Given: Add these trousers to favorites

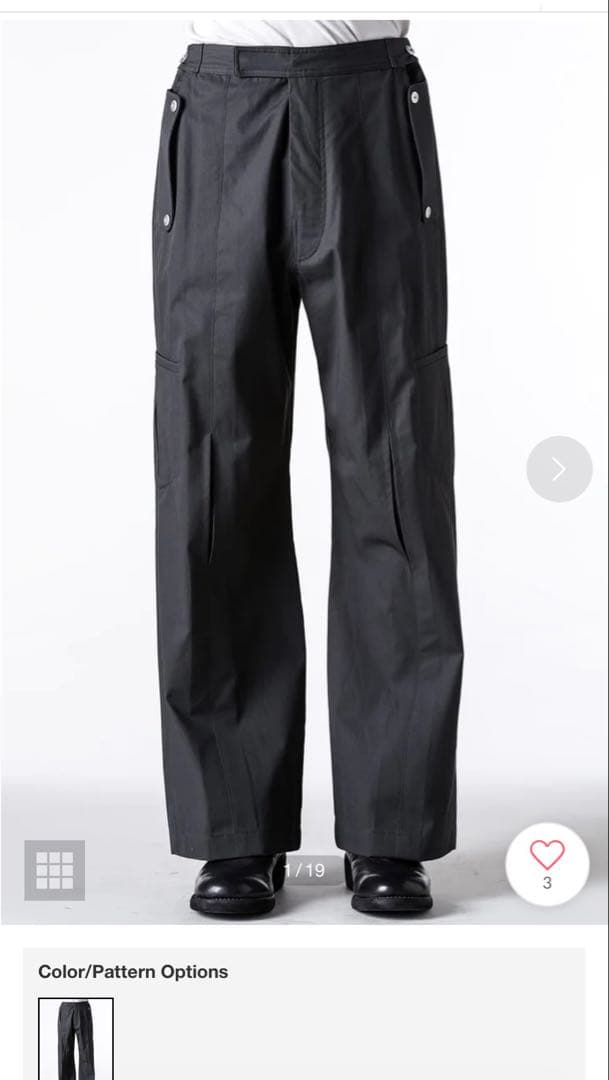Looking at the screenshot, I should click(x=546, y=863).
